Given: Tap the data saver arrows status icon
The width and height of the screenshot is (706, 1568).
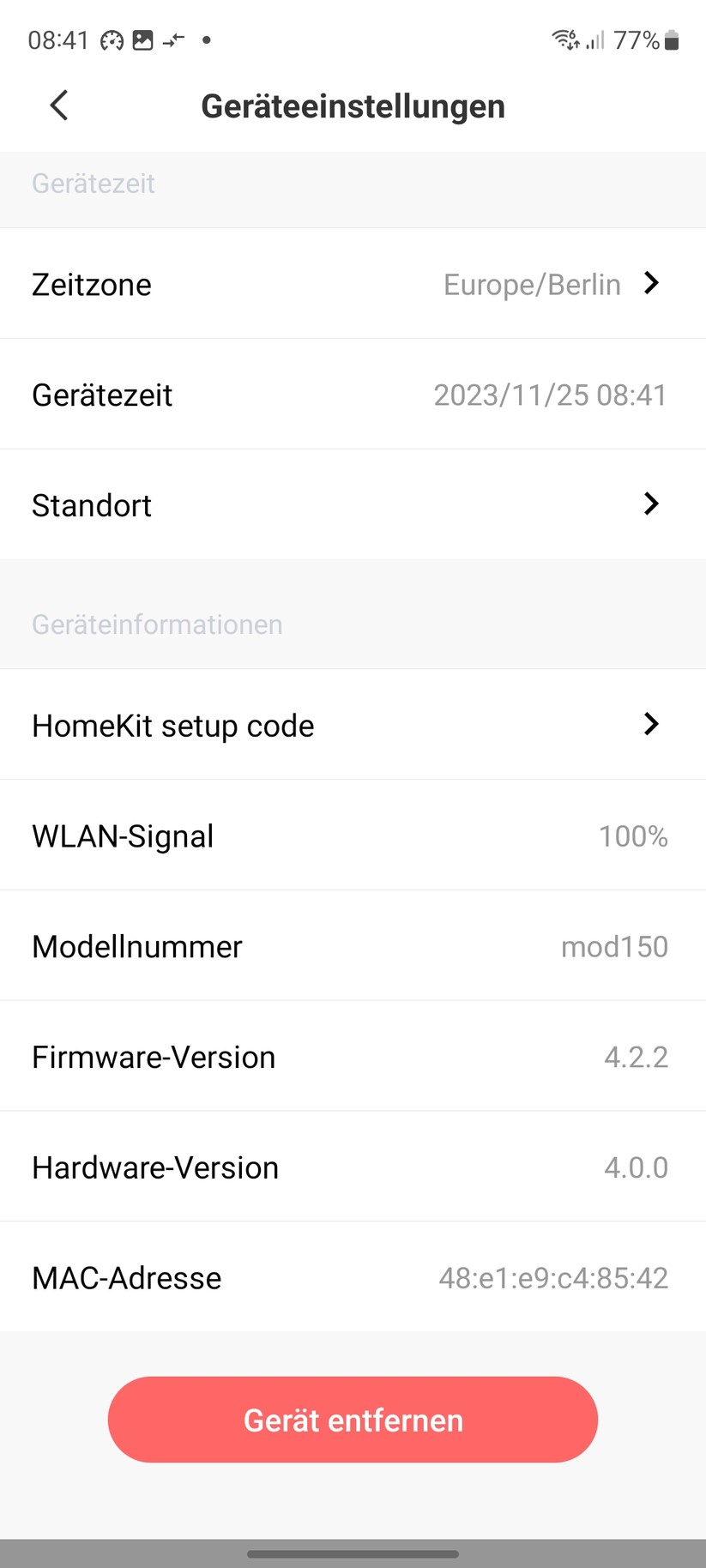Looking at the screenshot, I should [174, 39].
